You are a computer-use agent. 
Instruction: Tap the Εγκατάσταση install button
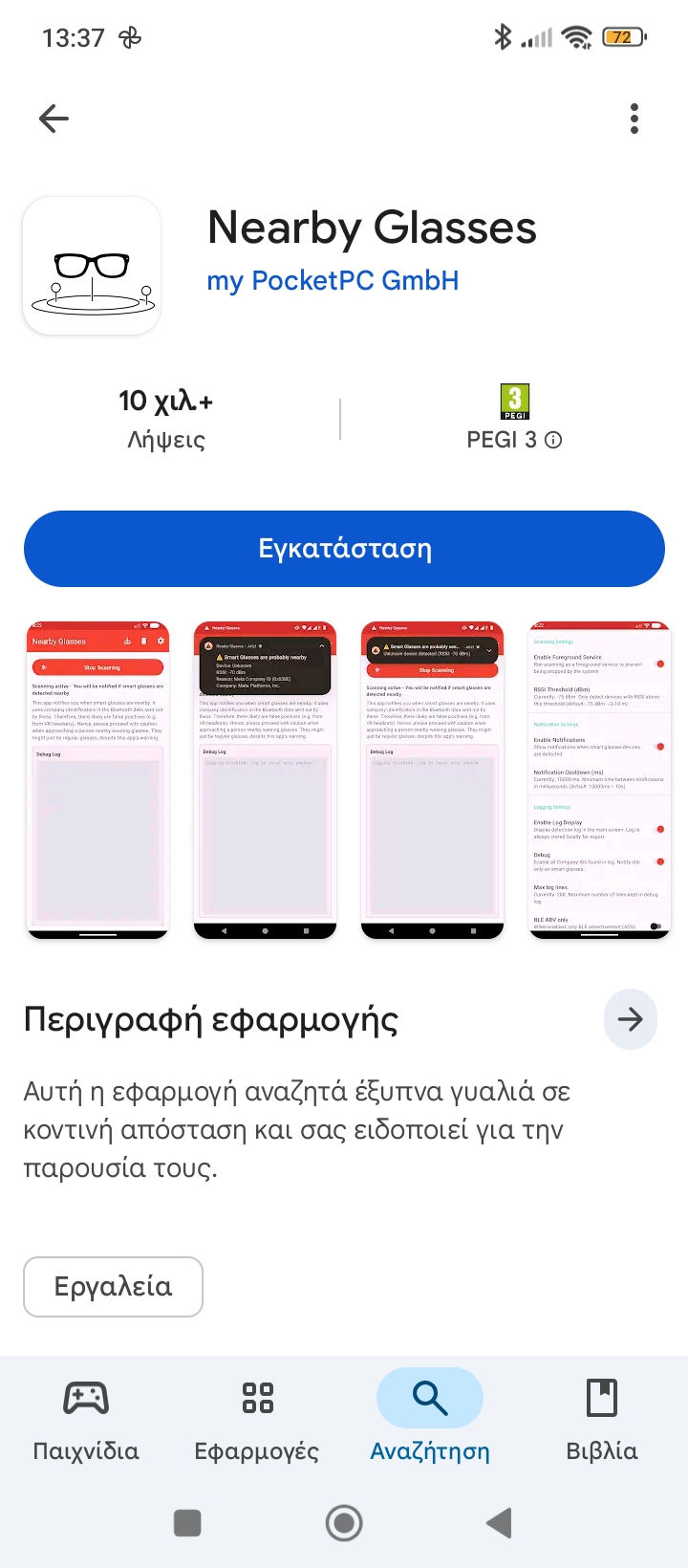[x=344, y=549]
